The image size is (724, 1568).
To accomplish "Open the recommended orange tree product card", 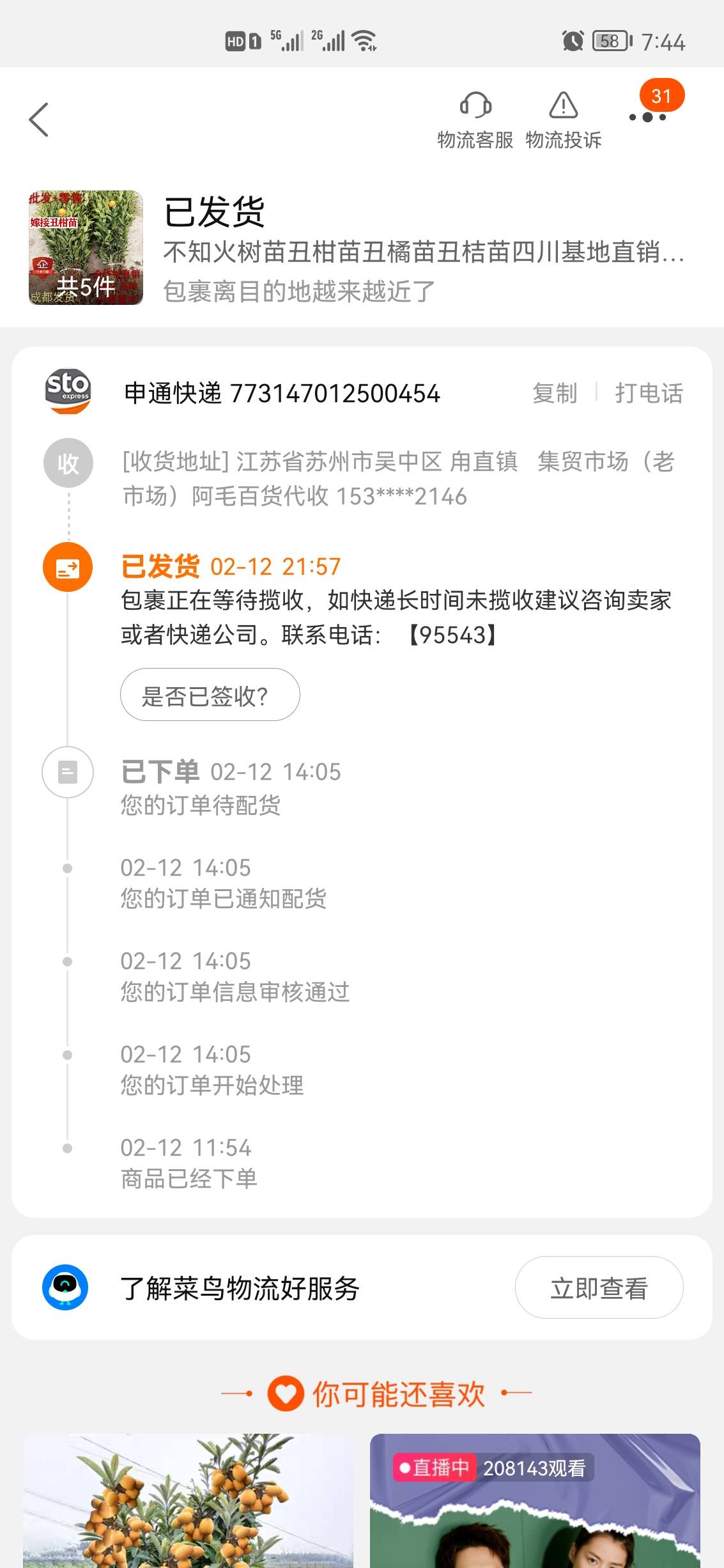I will click(x=188, y=1500).
